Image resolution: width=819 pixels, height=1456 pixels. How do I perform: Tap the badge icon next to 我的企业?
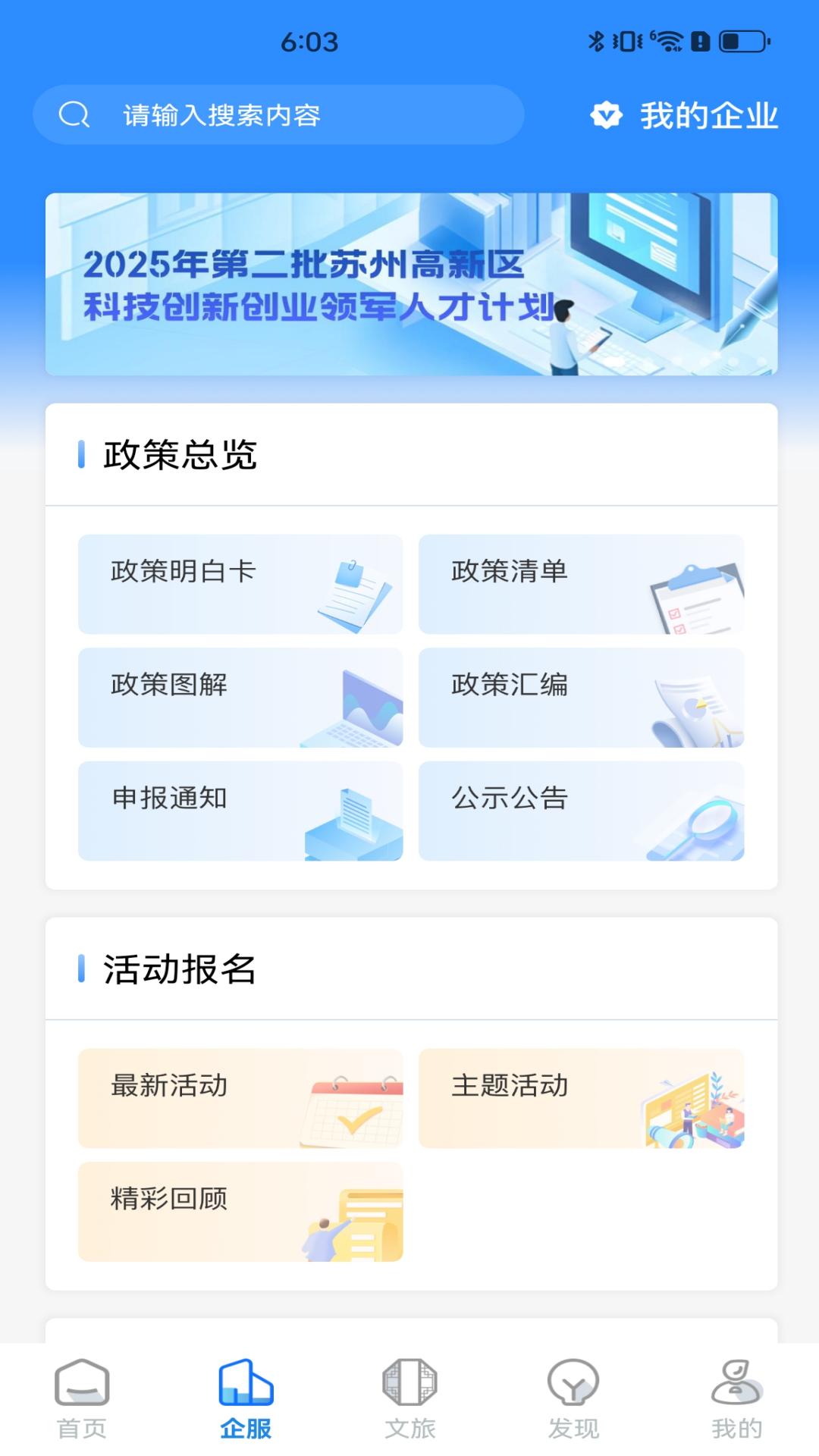pos(604,115)
